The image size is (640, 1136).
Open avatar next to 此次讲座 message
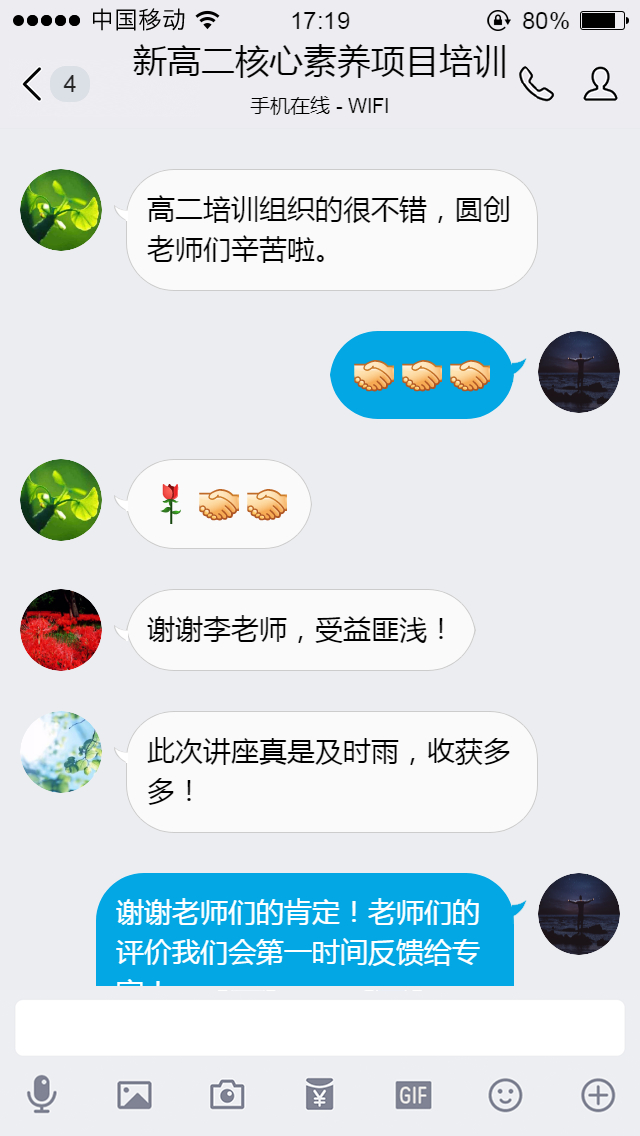61,752
